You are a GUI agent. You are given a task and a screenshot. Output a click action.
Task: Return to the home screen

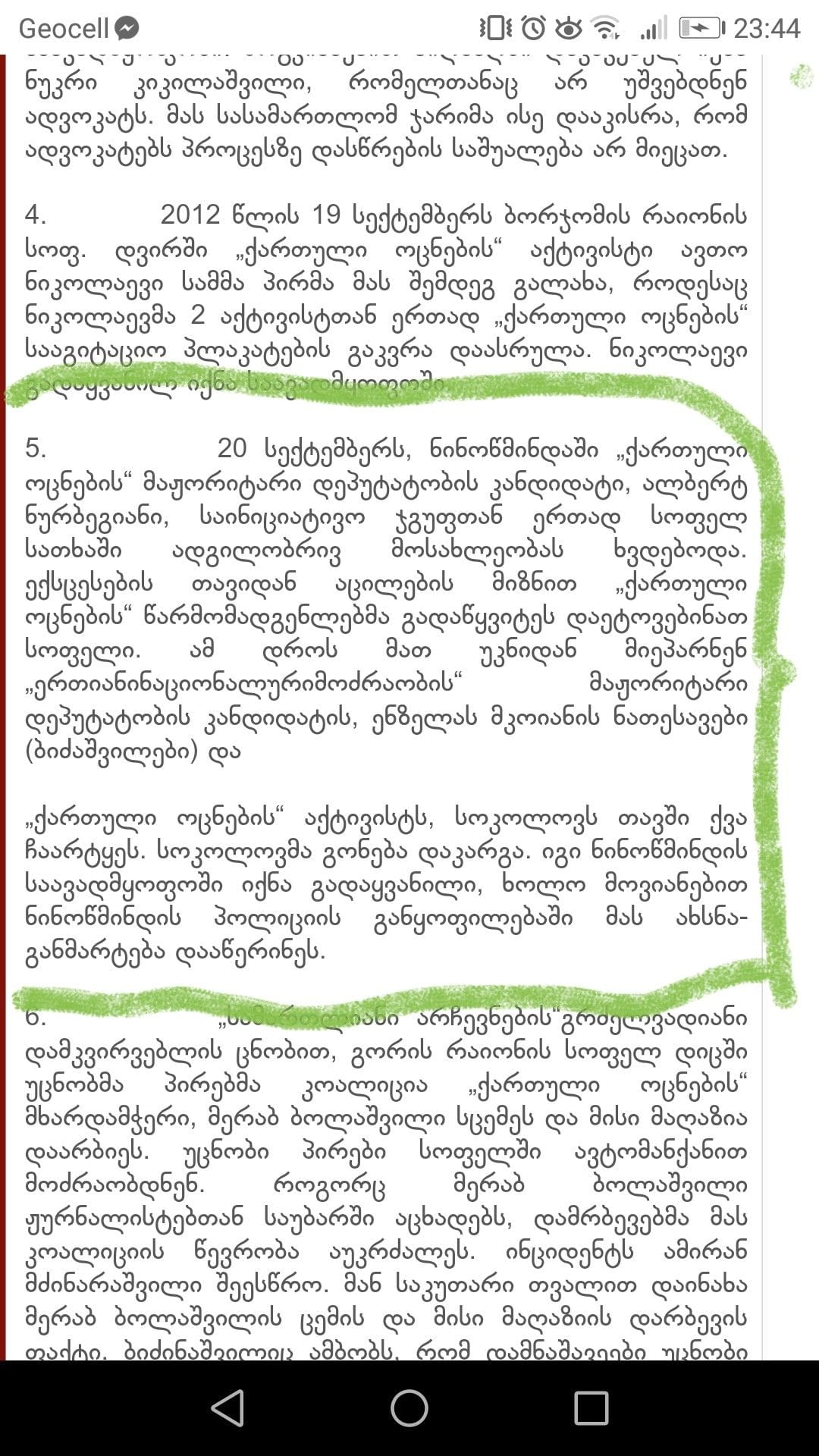pos(409,1408)
